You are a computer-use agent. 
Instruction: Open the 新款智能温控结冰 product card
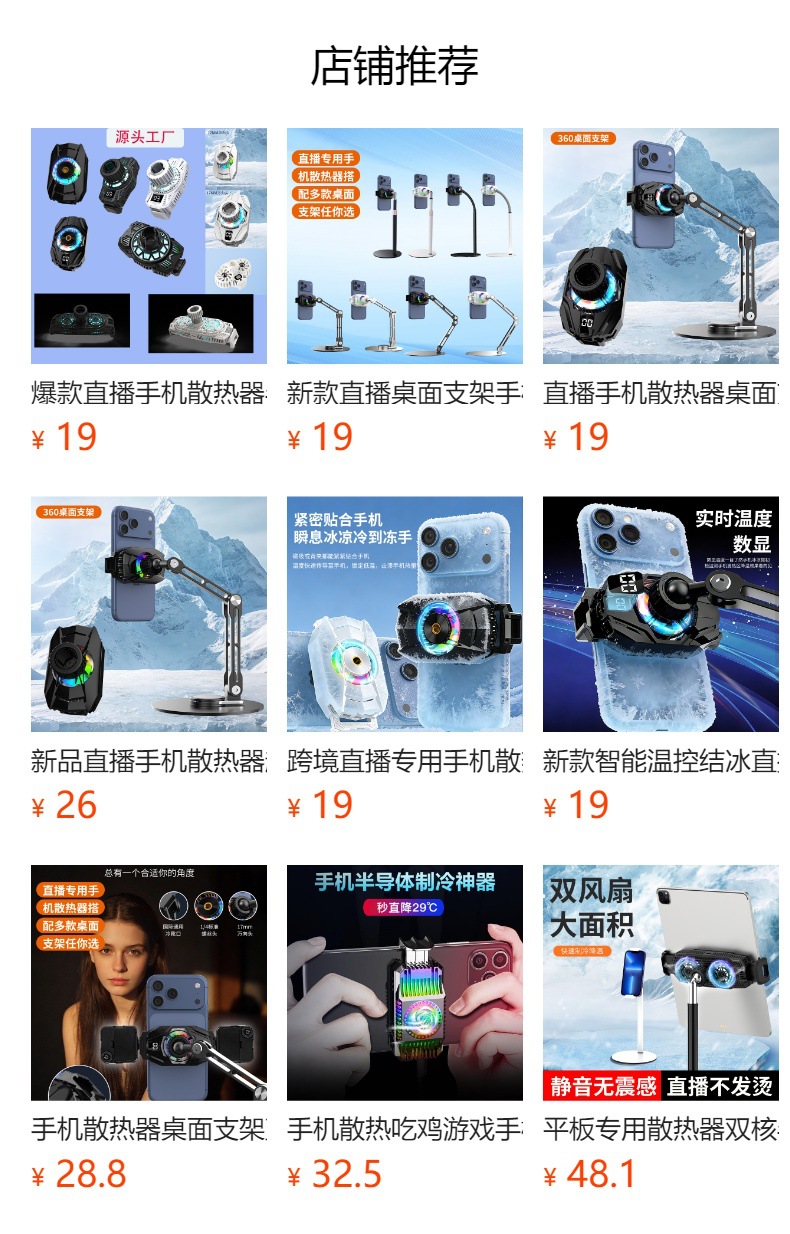(x=661, y=661)
